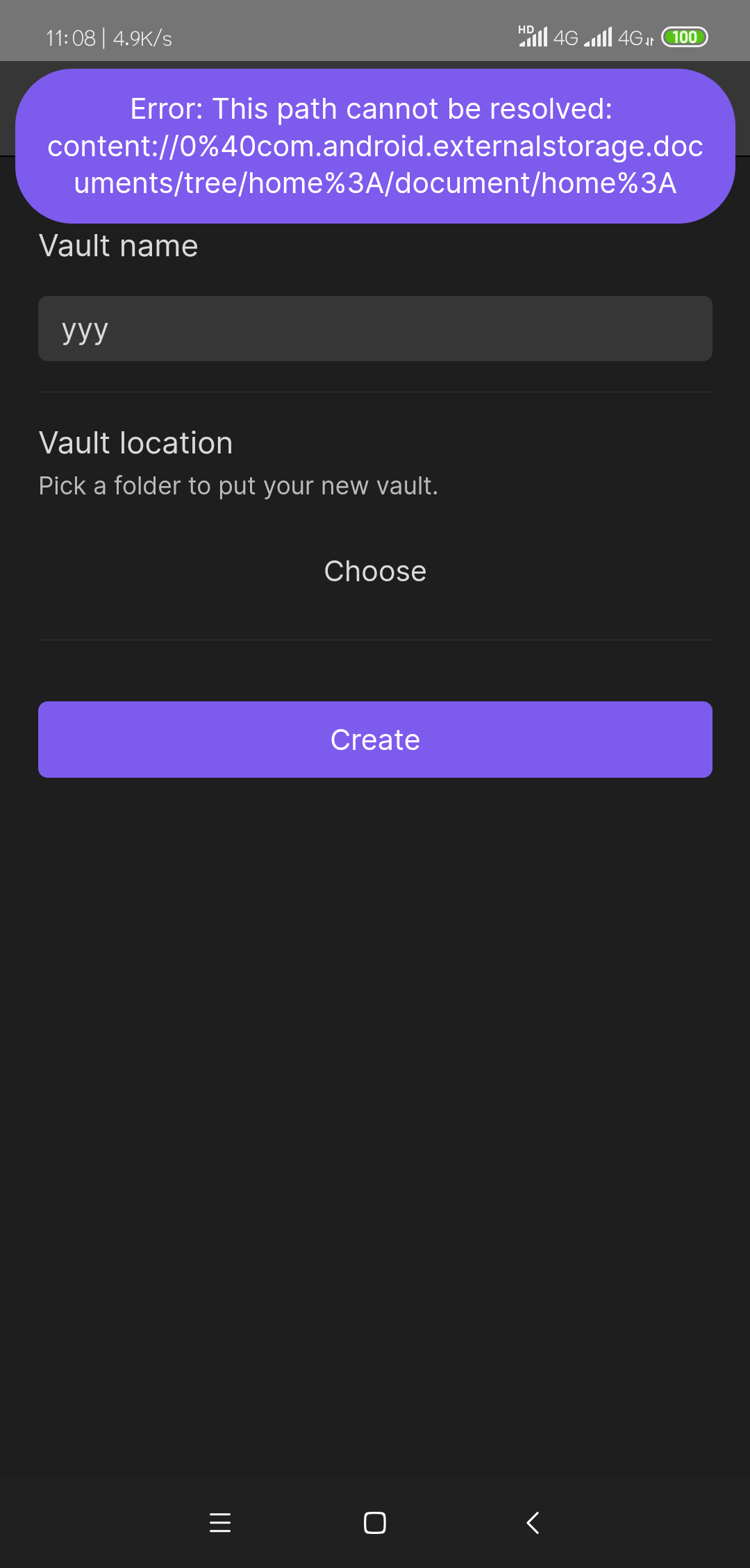Edit the Vault name field

375,328
